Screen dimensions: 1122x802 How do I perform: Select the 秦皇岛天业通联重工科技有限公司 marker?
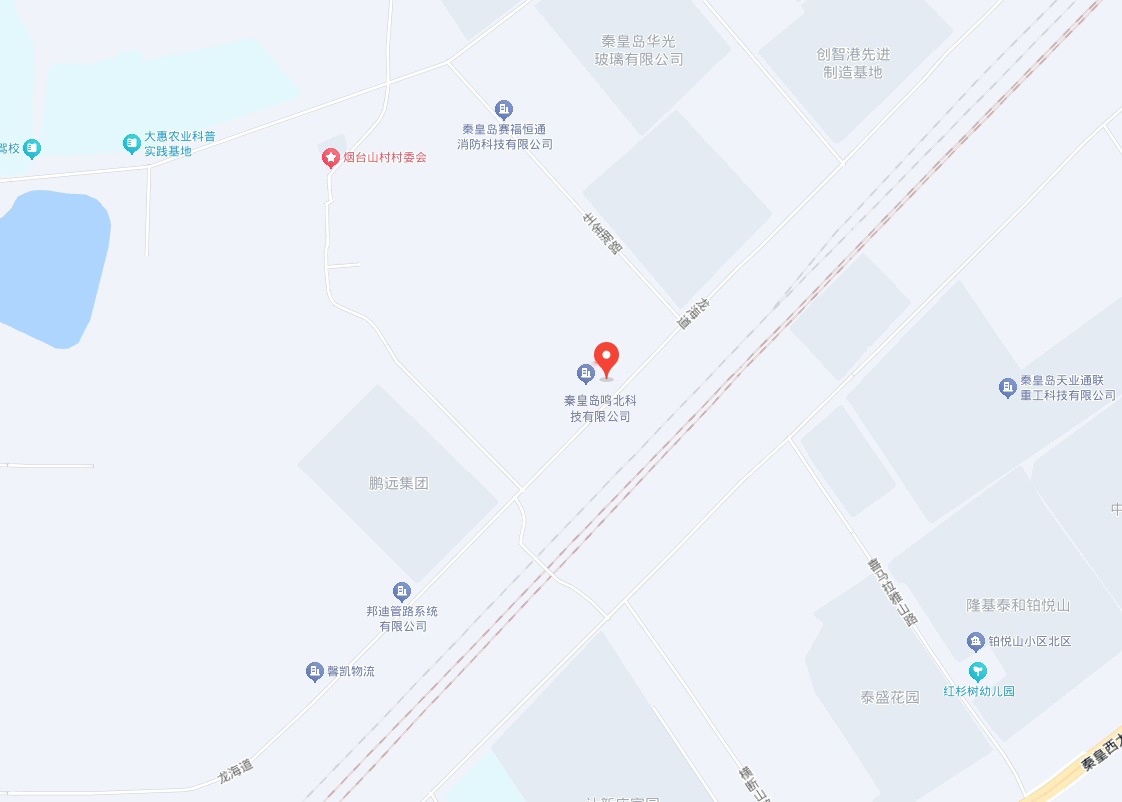(x=1008, y=387)
